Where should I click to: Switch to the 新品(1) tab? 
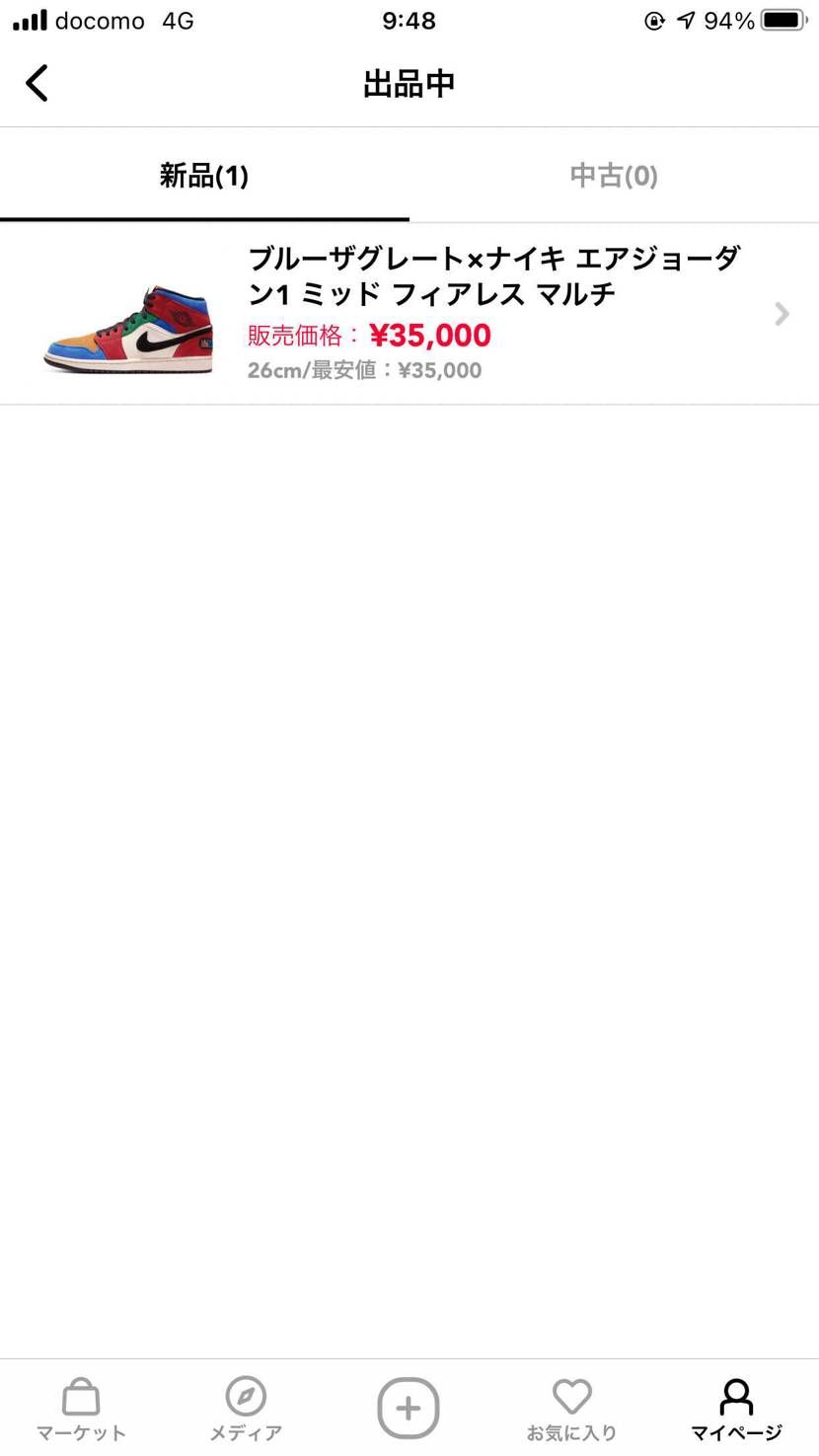tap(204, 175)
